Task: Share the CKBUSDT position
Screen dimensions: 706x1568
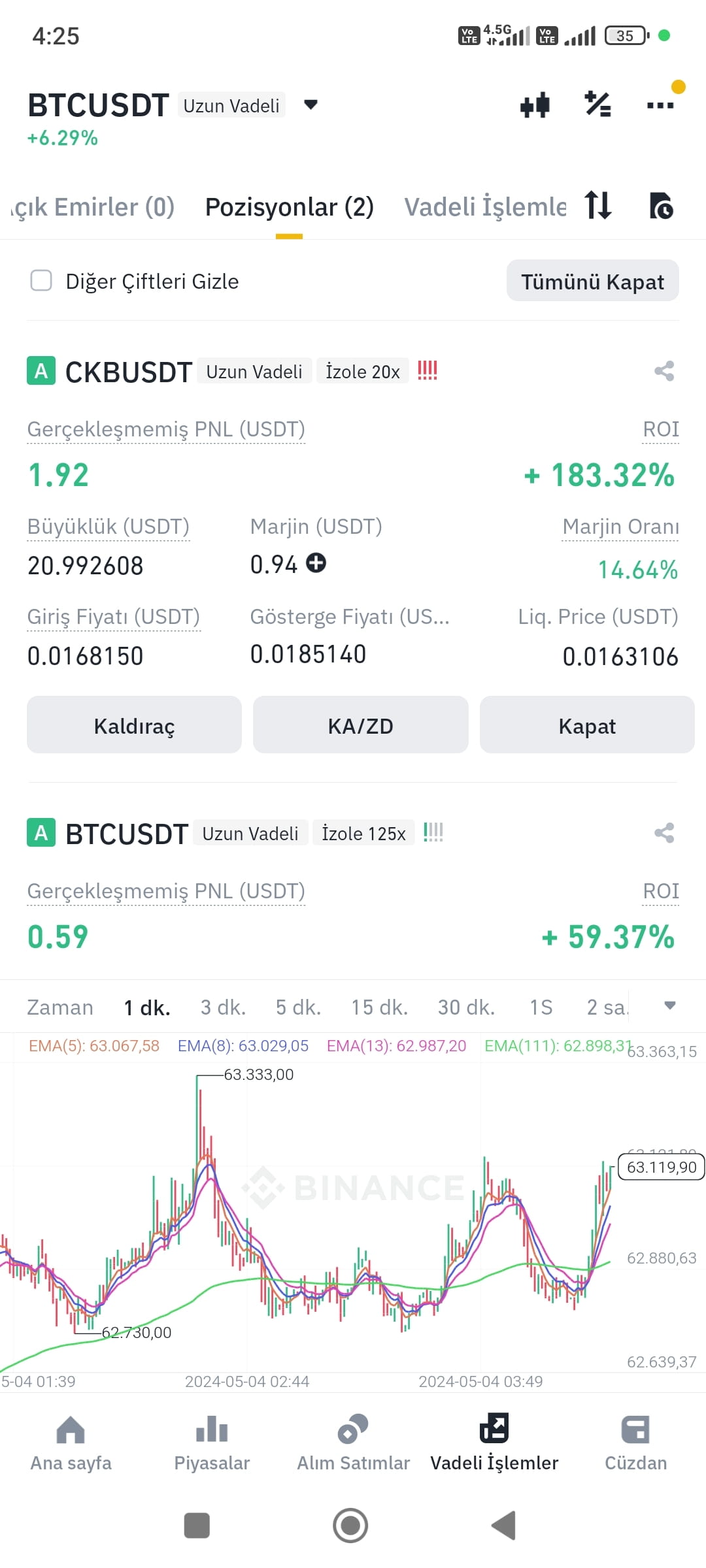Action: point(663,371)
